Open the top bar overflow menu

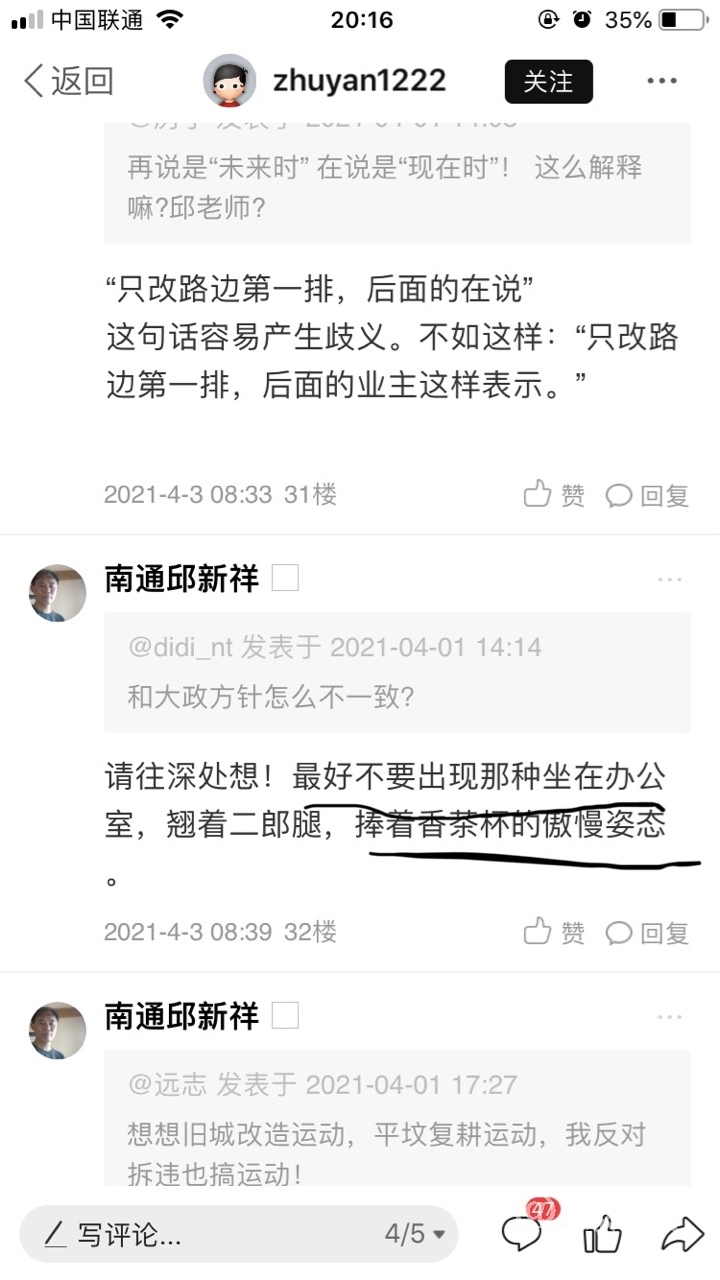662,81
